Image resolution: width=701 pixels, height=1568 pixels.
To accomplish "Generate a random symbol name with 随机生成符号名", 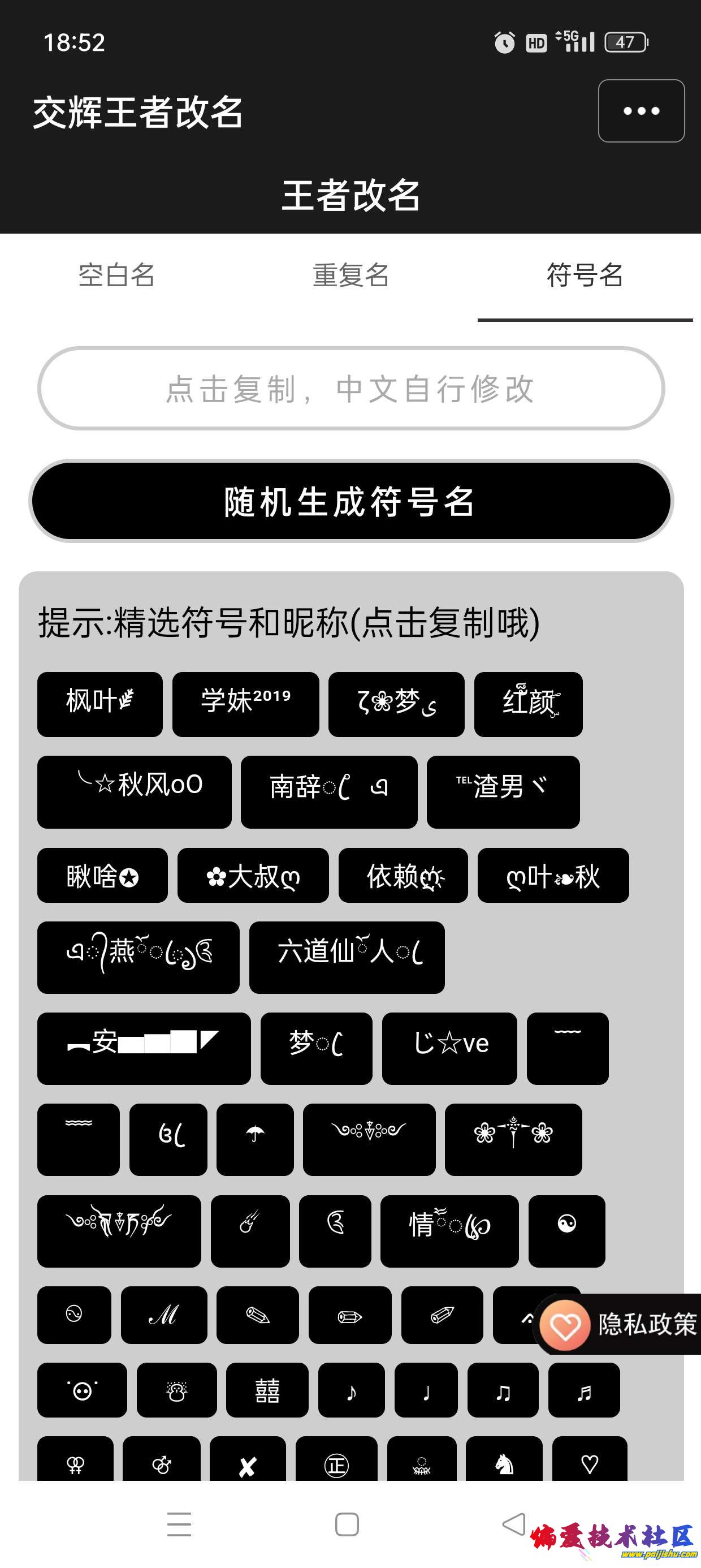I will (x=350, y=501).
